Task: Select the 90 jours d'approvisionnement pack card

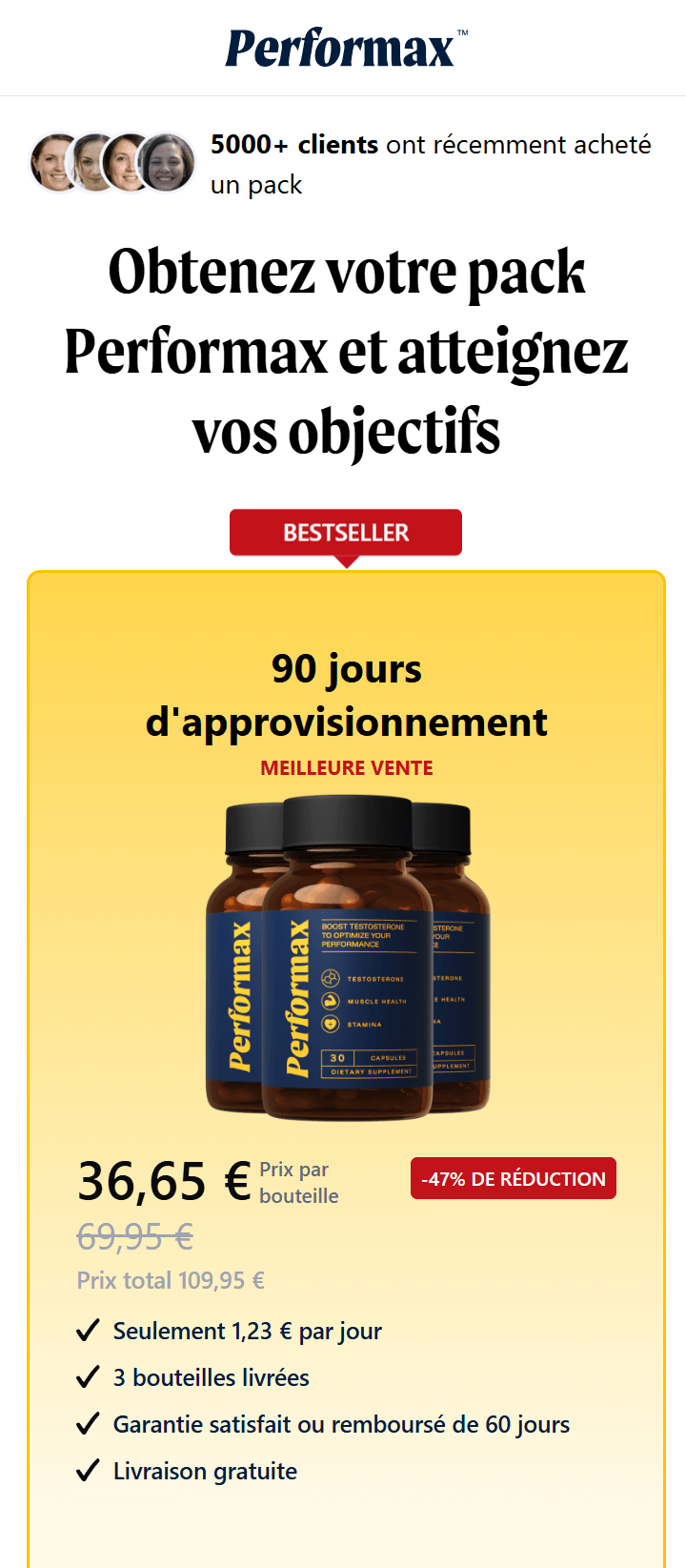Action: click(346, 696)
